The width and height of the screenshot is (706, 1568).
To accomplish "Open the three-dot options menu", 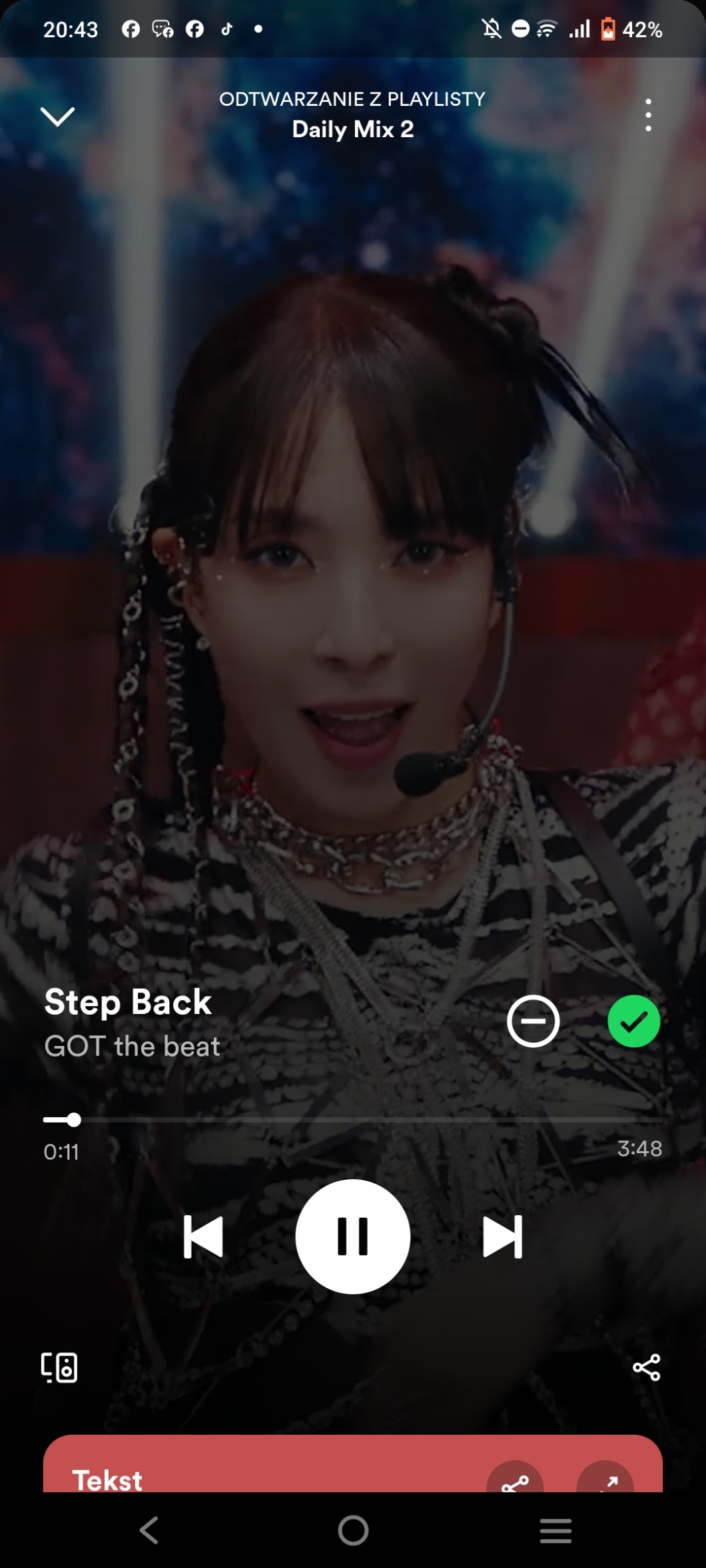I will click(648, 115).
